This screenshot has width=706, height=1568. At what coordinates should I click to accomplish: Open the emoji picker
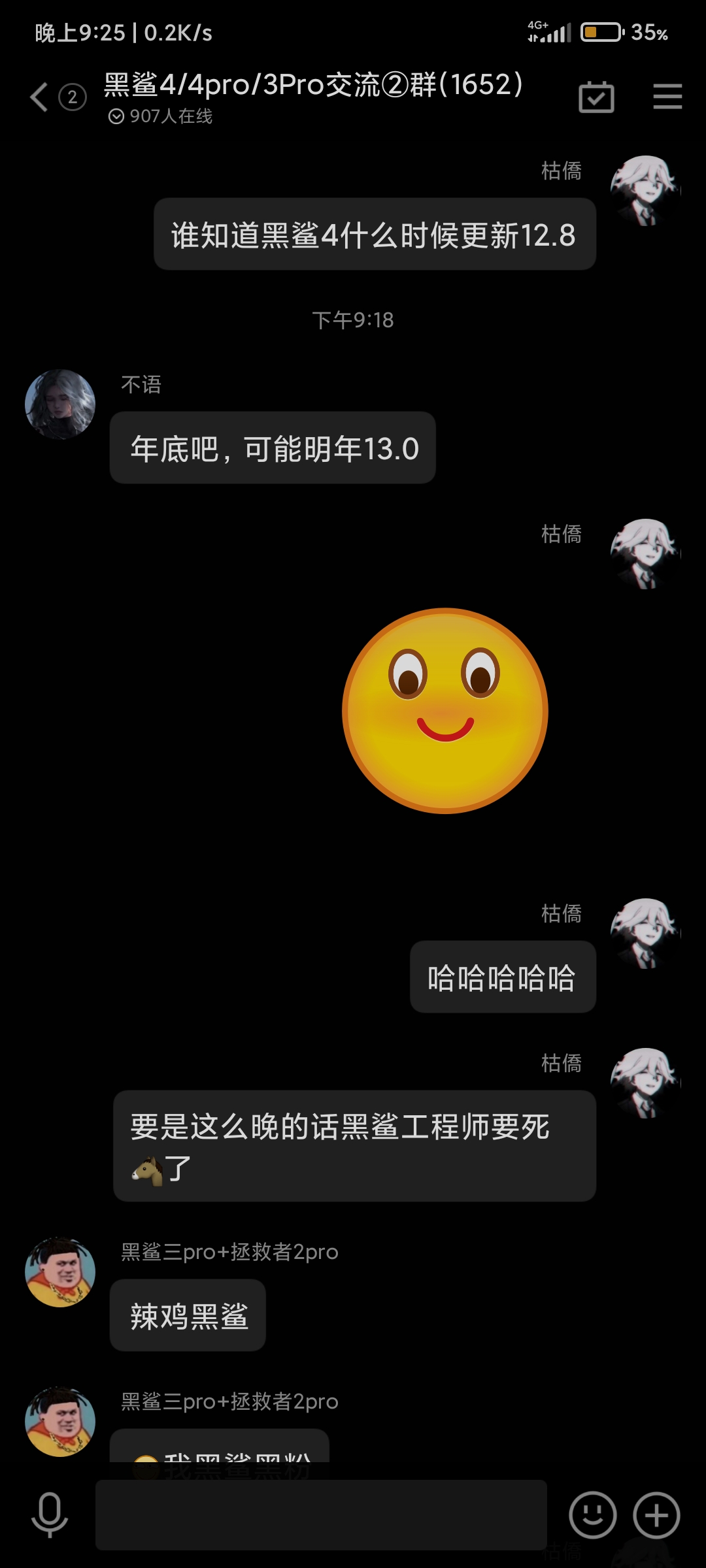[x=592, y=1514]
